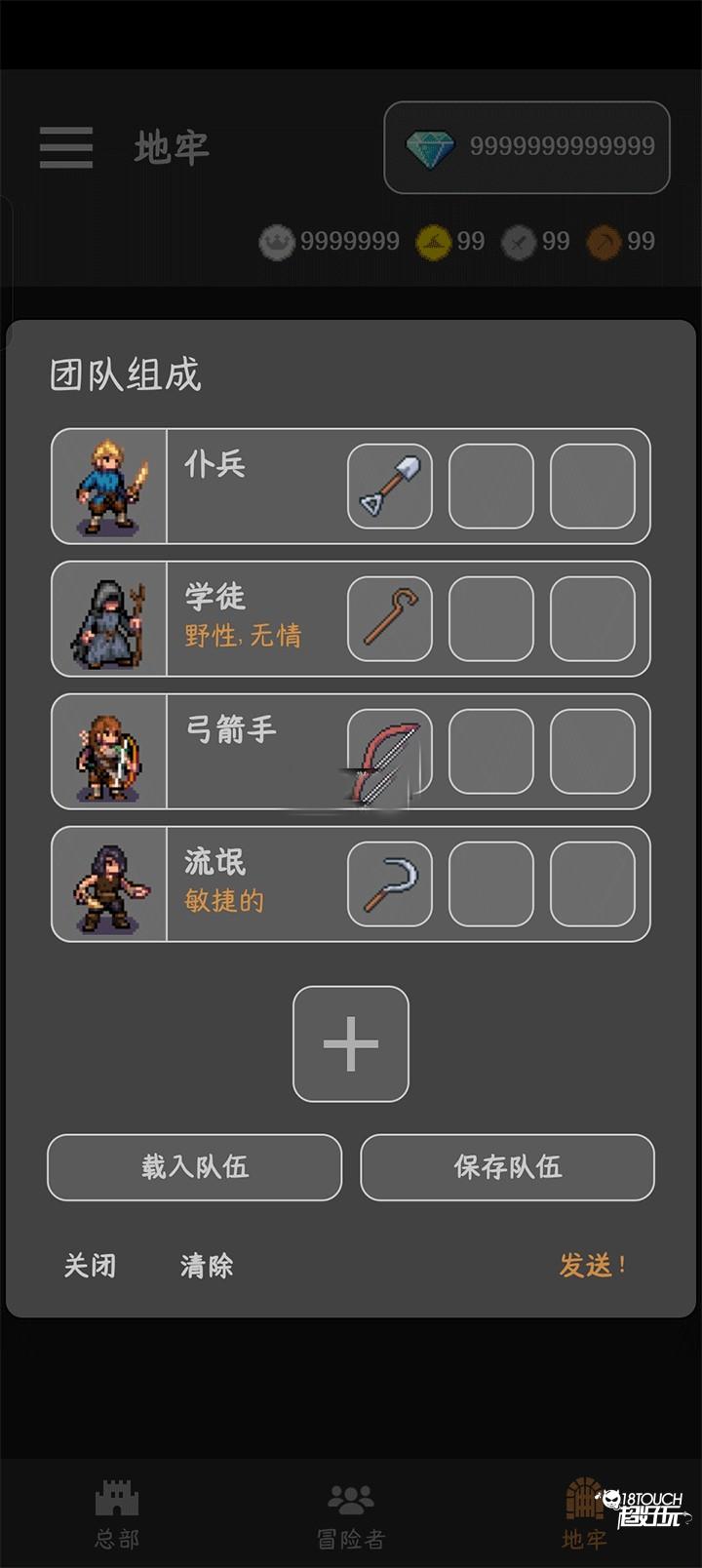The height and width of the screenshot is (1568, 702).
Task: Select the 弓箭手 team member portrait
Action: (x=109, y=751)
